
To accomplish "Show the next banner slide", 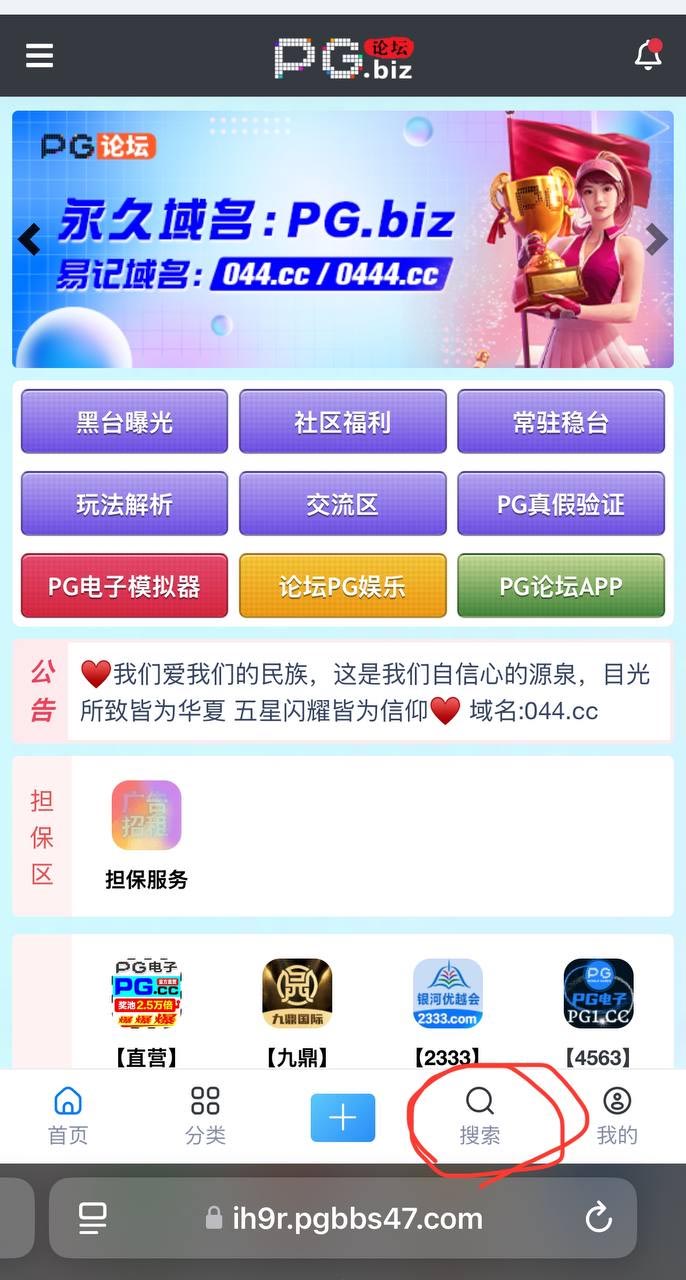I will coord(656,239).
